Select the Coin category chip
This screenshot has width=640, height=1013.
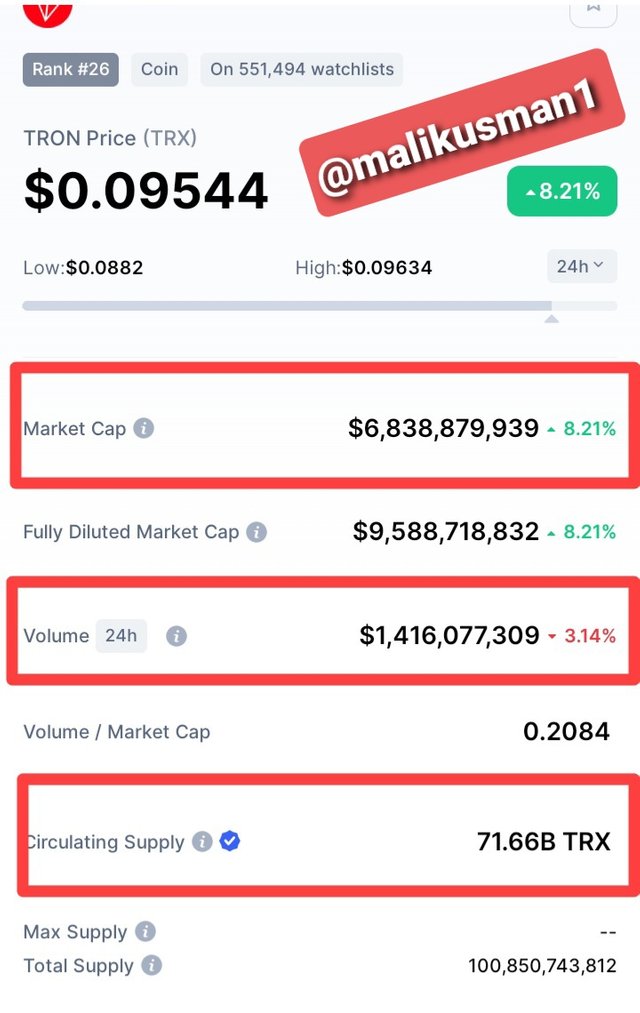point(159,70)
